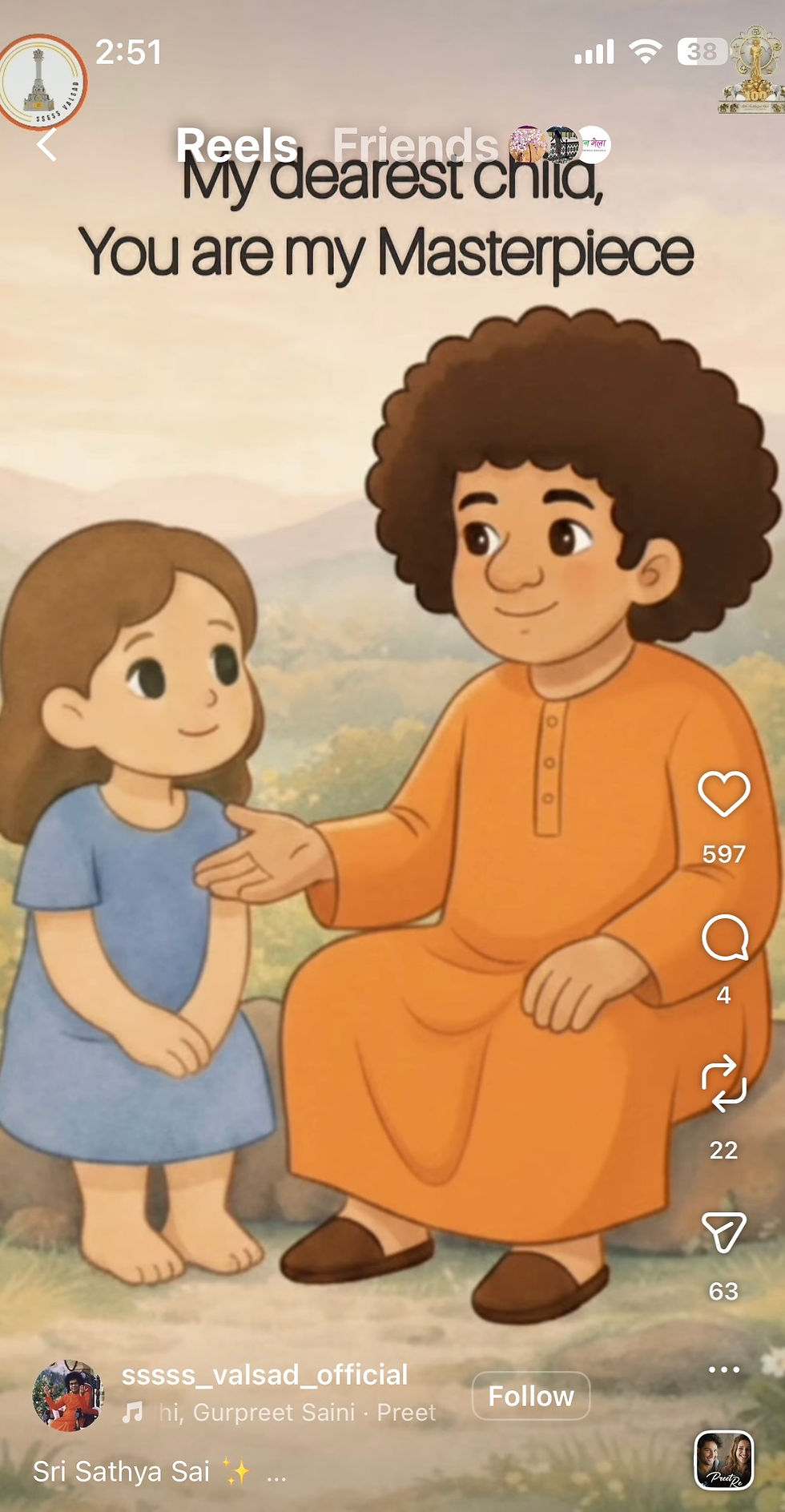This screenshot has height=1512, width=785.
Task: Open the audio cover thumbnail
Action: 723,1461
